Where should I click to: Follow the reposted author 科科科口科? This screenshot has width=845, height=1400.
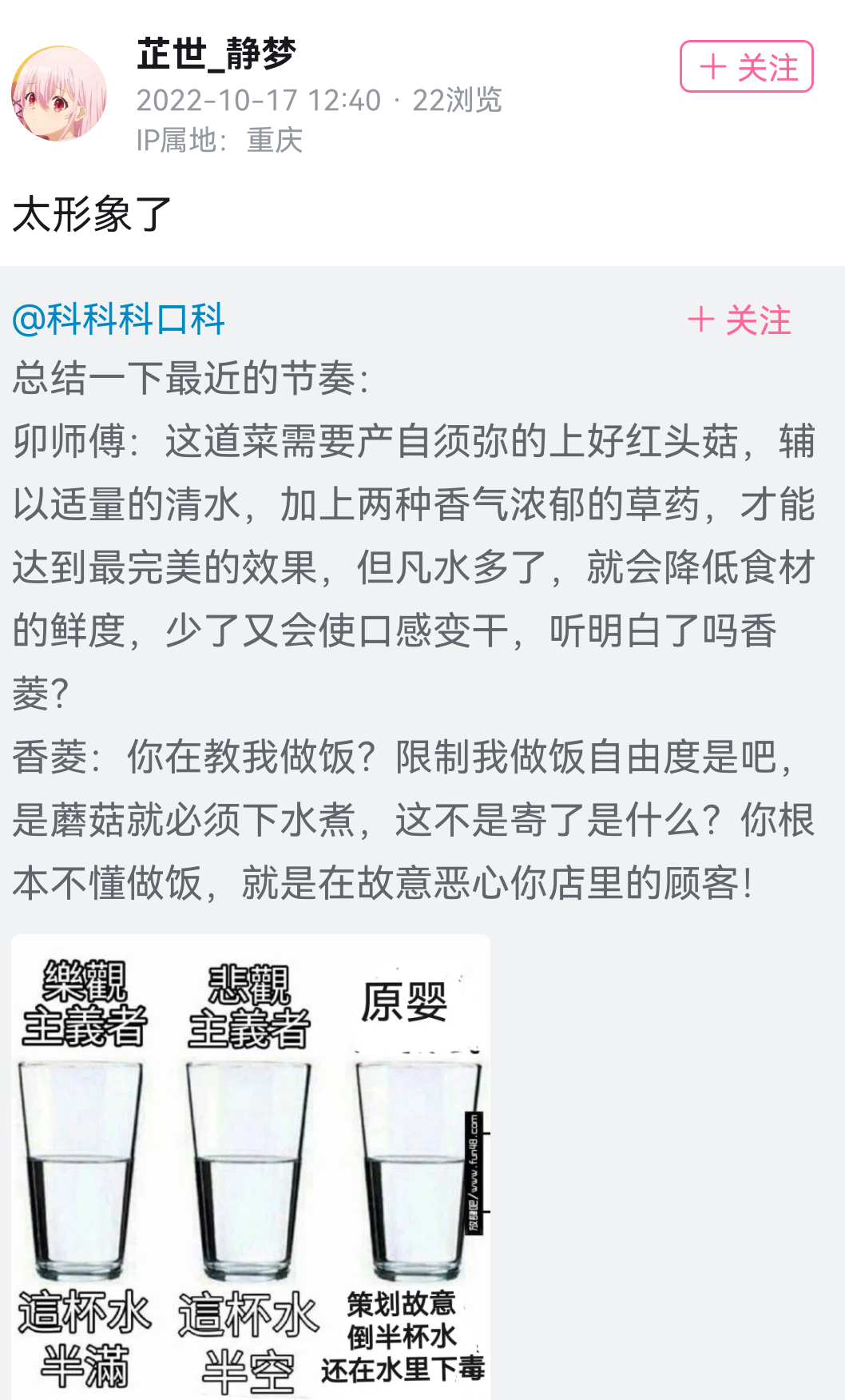click(740, 320)
